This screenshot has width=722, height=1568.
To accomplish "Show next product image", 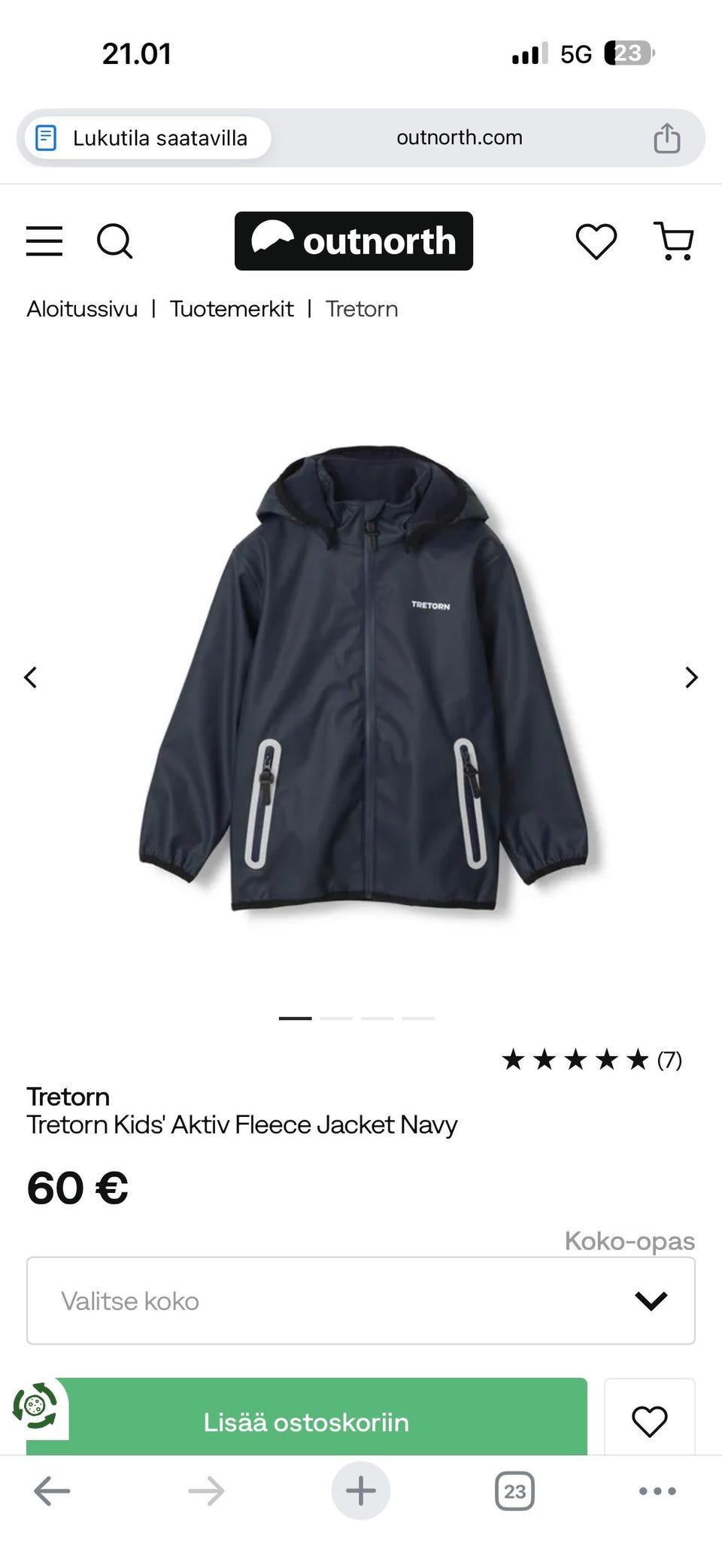I will click(x=692, y=677).
